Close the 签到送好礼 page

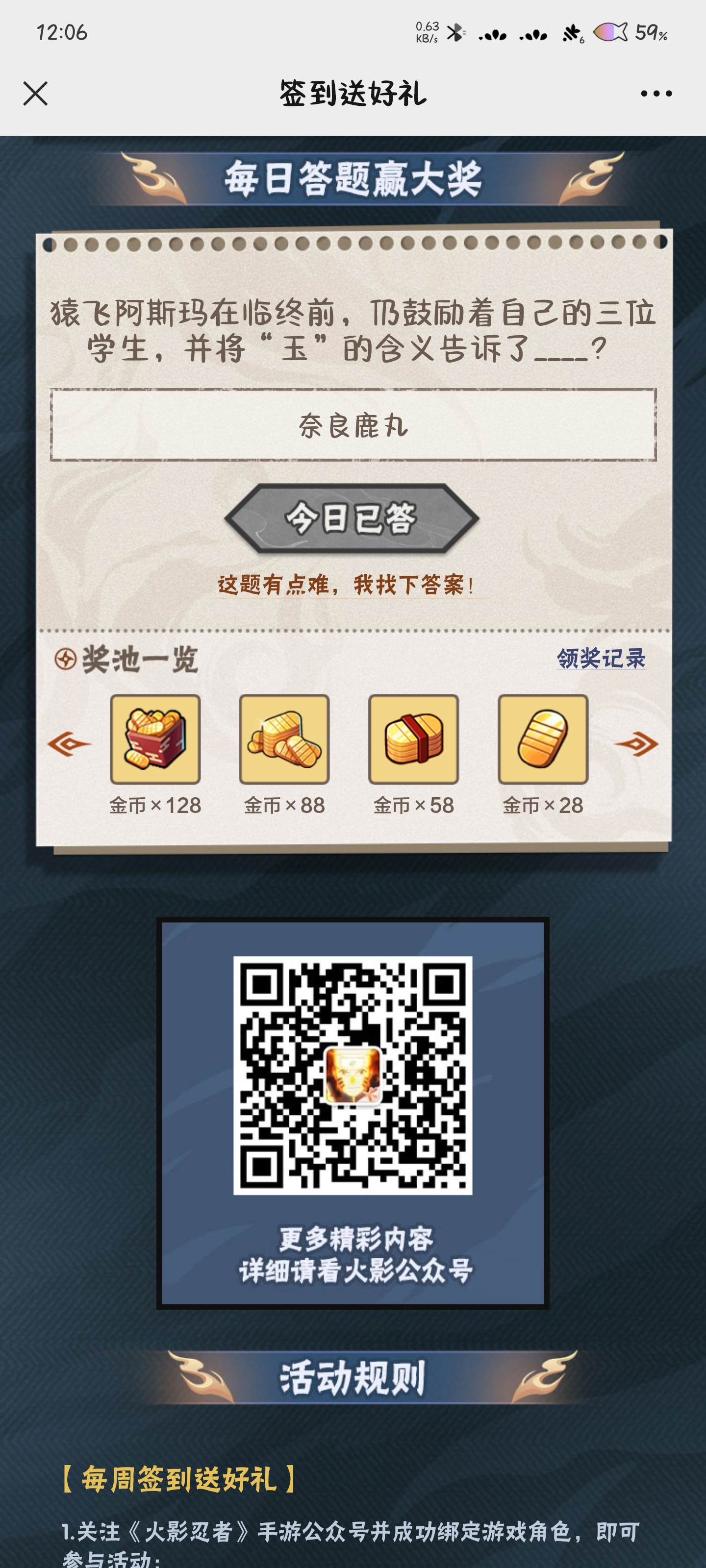point(35,94)
